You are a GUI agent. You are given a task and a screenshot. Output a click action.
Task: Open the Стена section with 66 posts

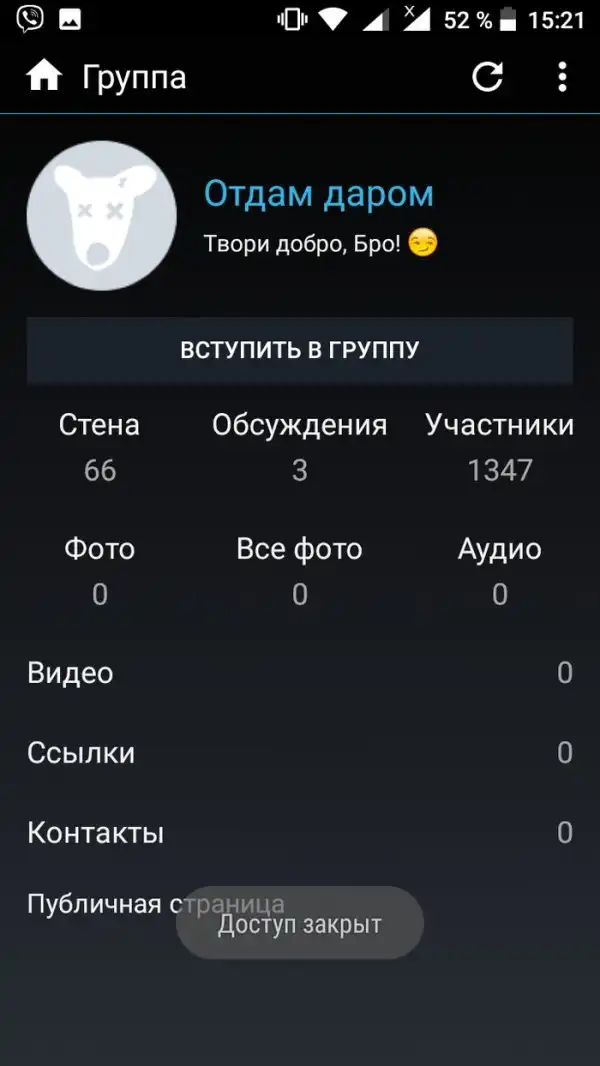coord(100,446)
